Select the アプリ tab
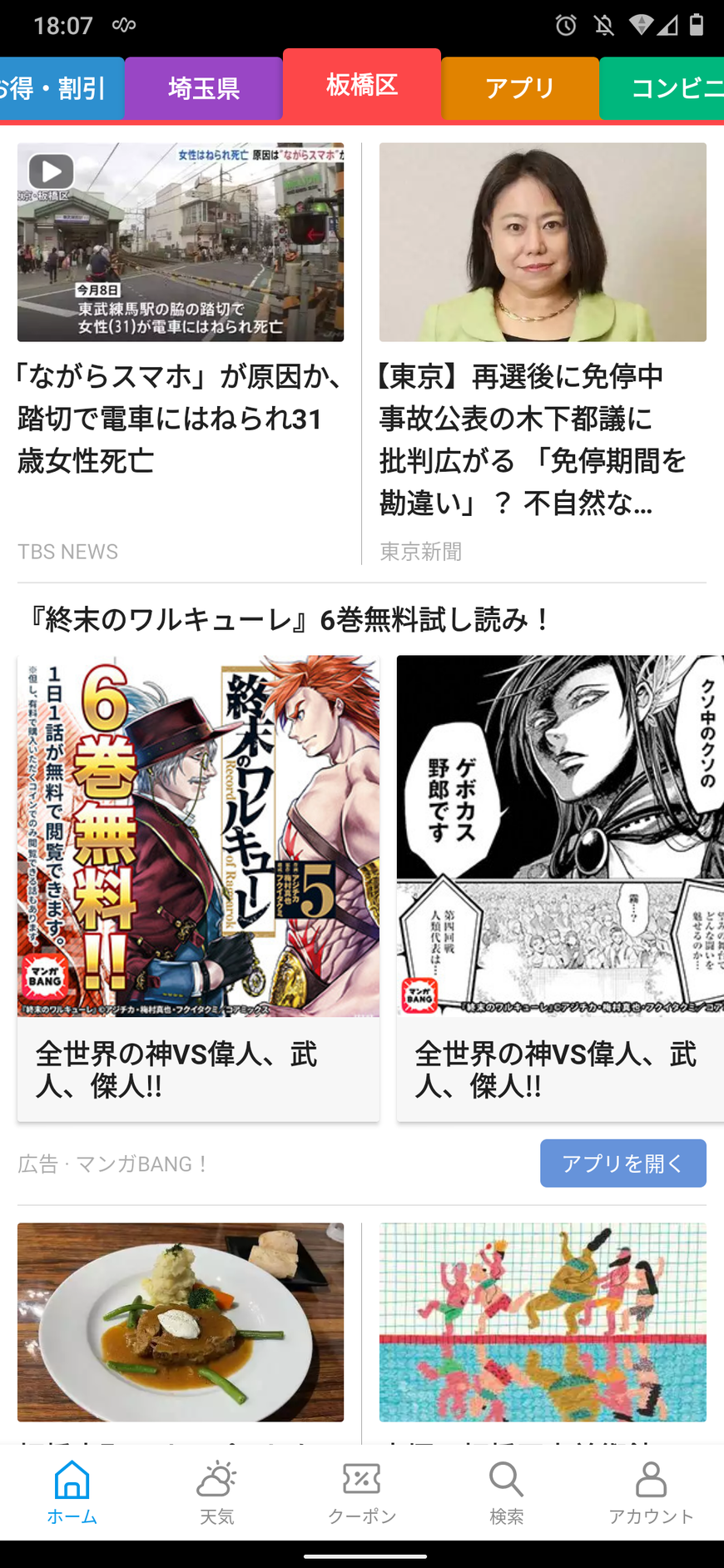 [520, 88]
